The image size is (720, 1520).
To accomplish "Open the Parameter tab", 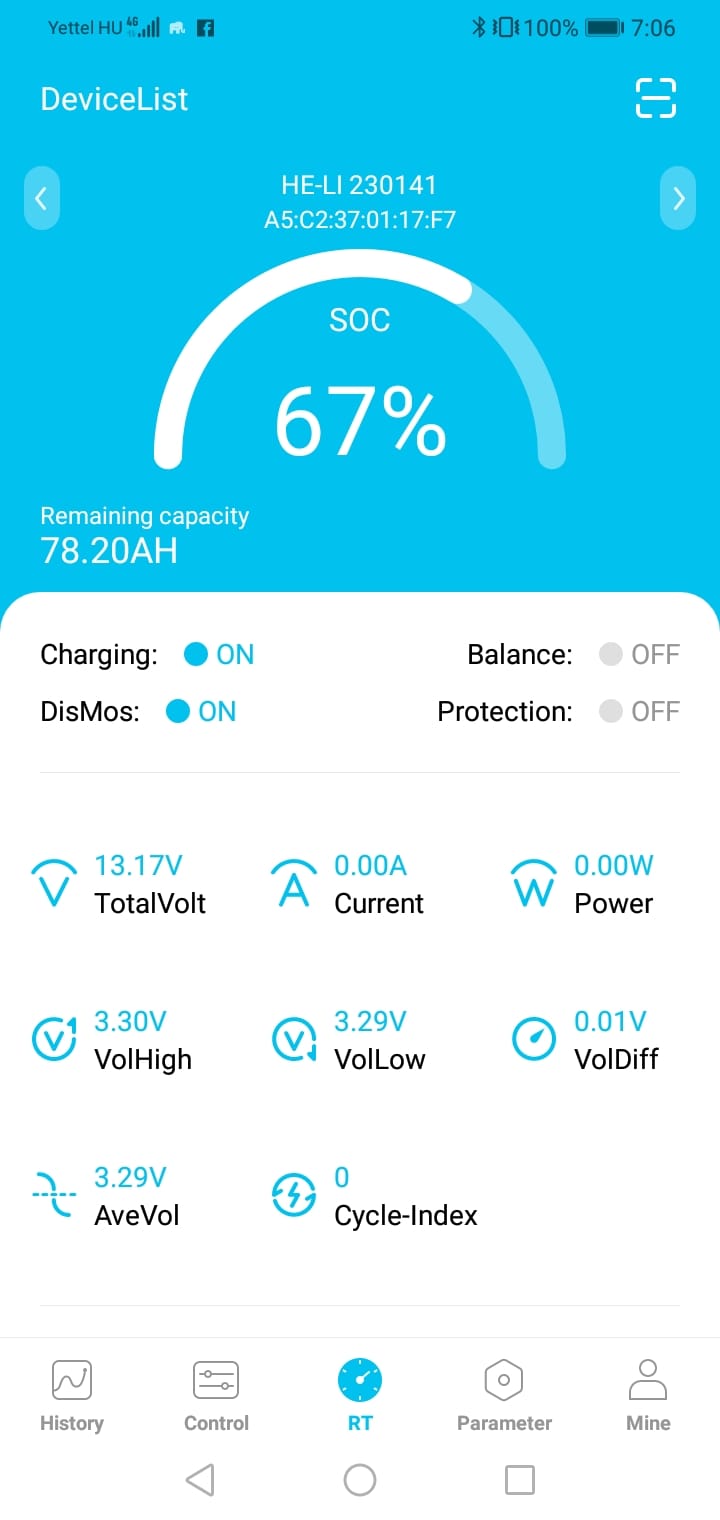I will click(x=504, y=1397).
